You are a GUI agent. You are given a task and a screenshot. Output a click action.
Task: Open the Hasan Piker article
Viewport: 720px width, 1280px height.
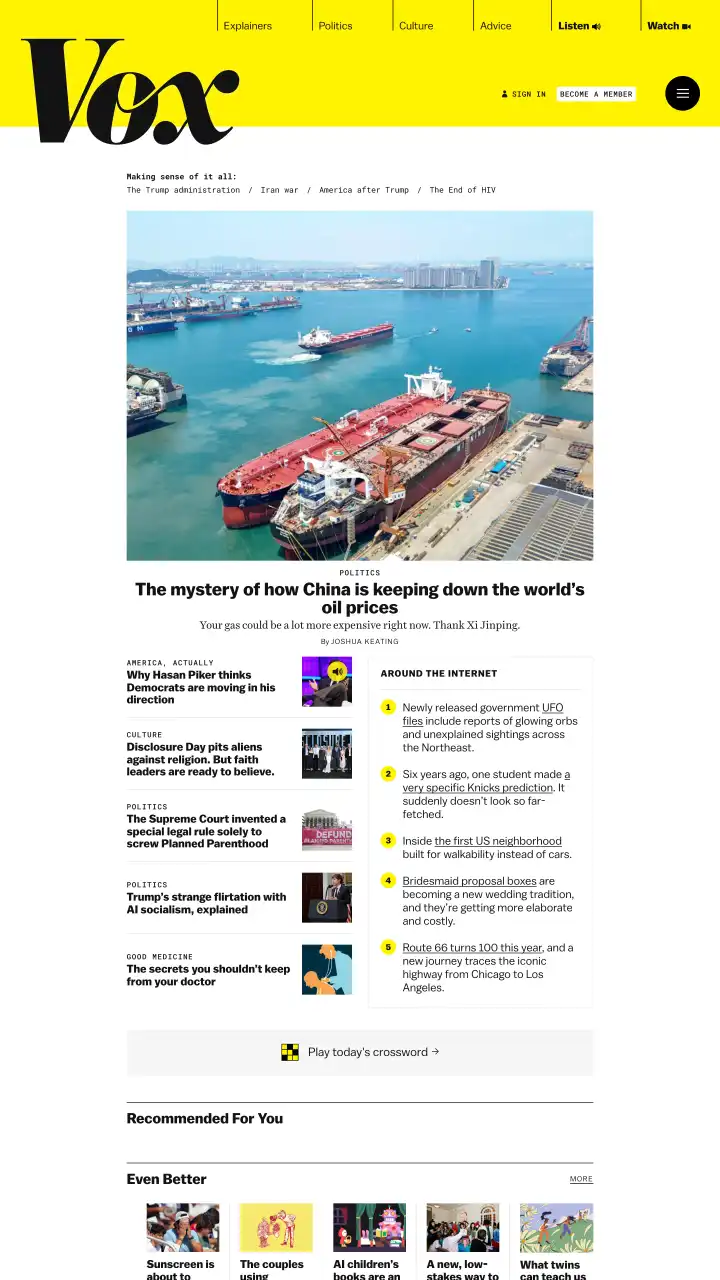pyautogui.click(x=201, y=687)
